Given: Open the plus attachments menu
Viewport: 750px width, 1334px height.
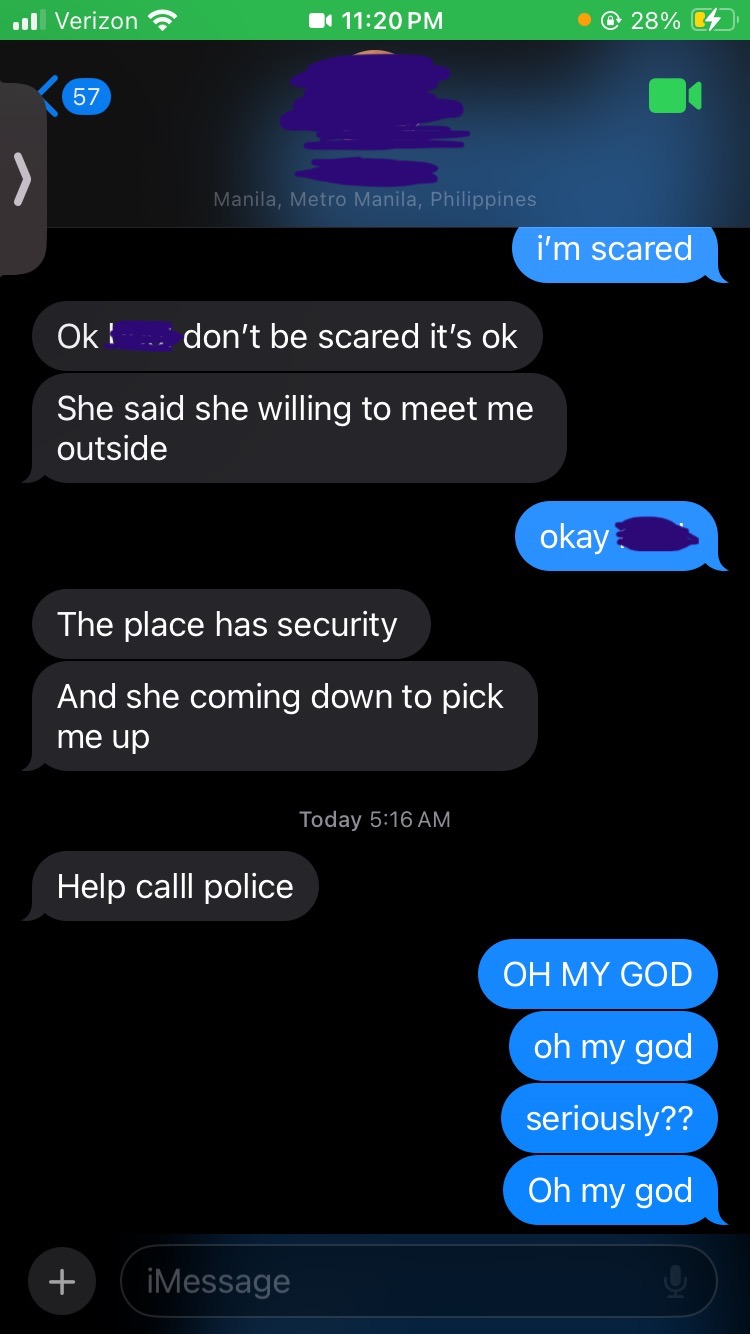Looking at the screenshot, I should (x=62, y=1281).
